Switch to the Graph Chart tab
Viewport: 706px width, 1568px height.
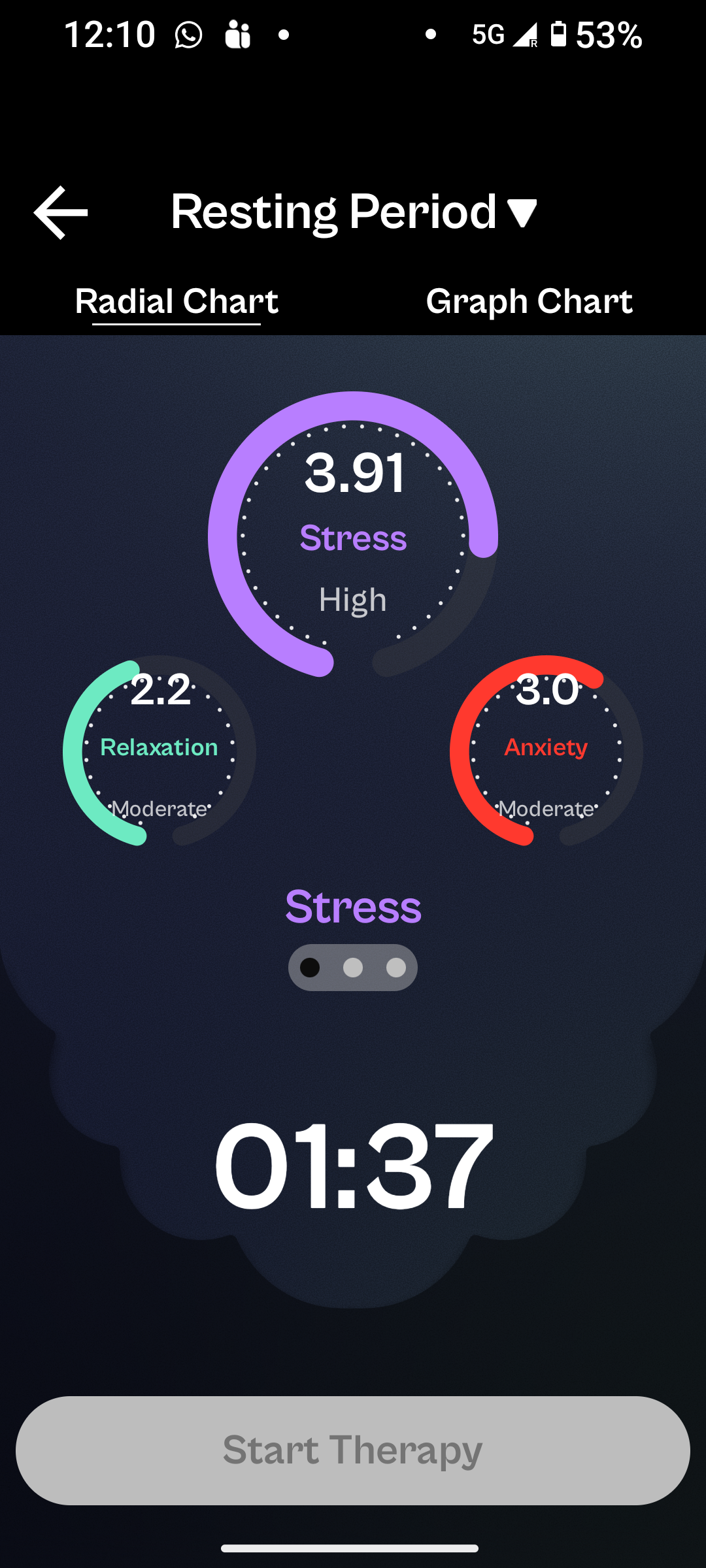(x=529, y=301)
